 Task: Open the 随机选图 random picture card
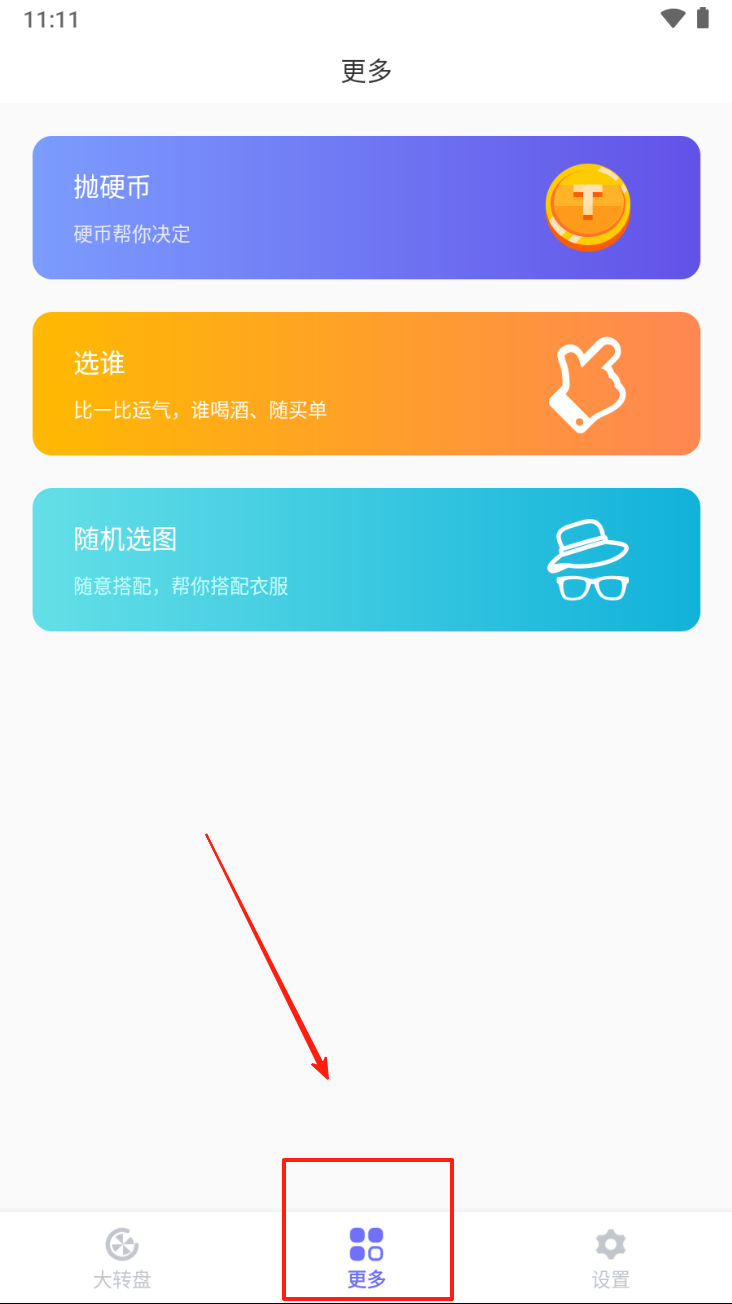[366, 560]
